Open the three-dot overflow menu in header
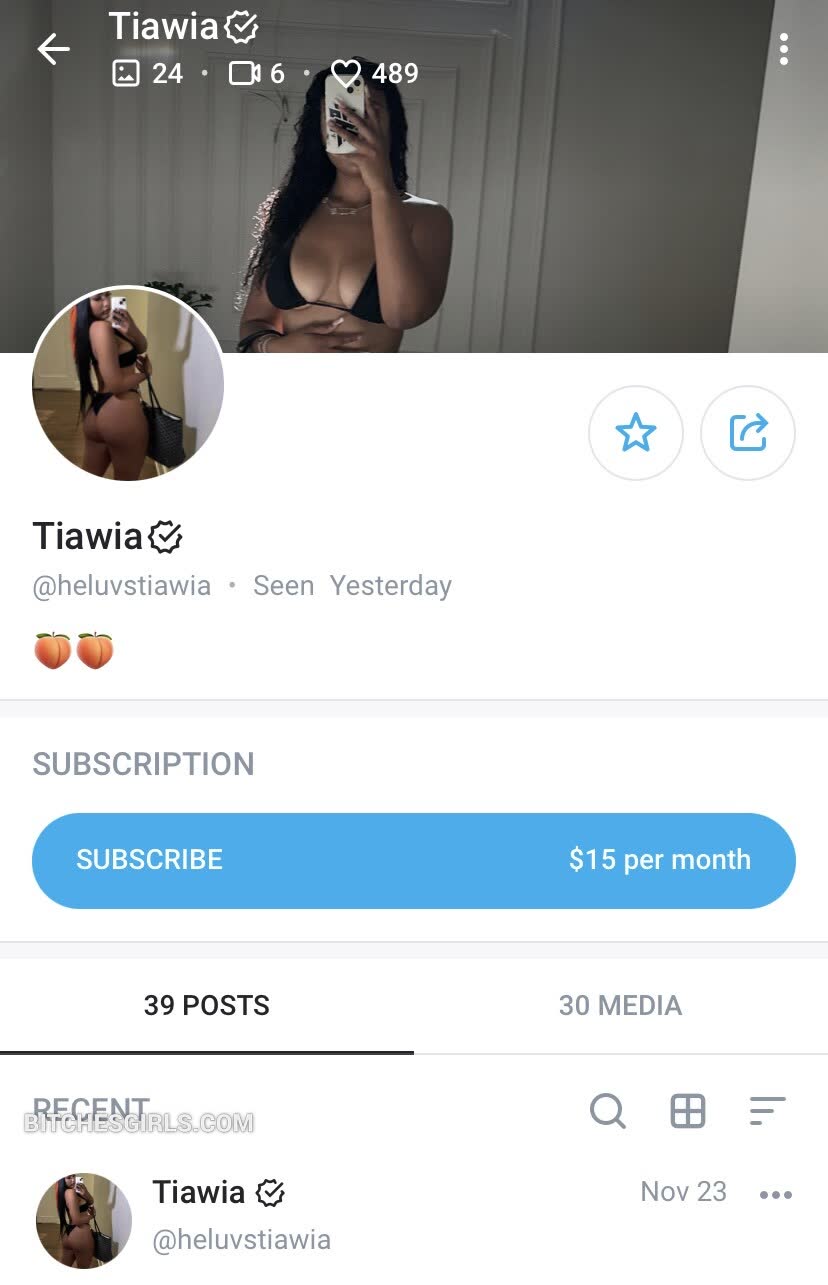828x1285 pixels. (784, 49)
